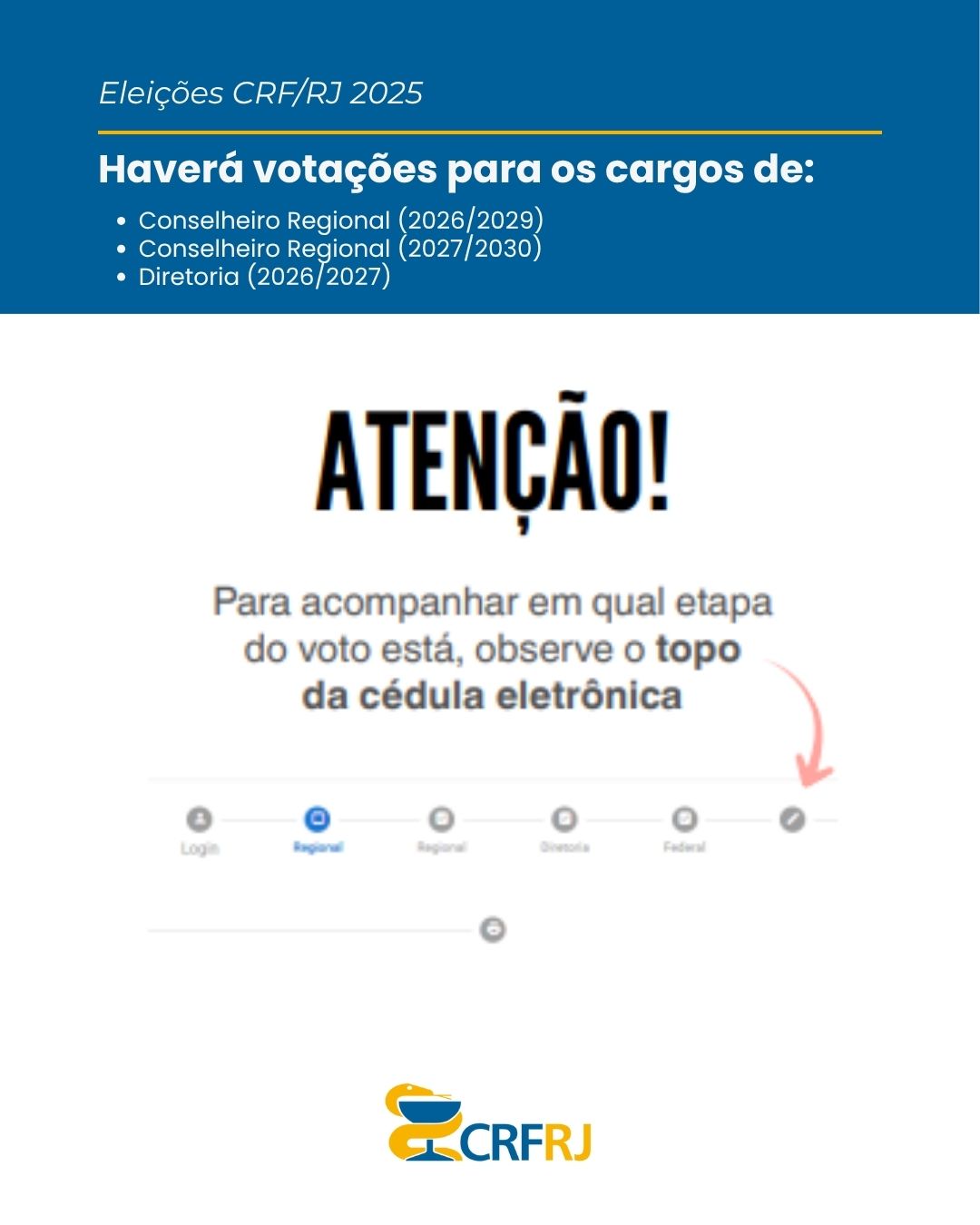
Task: Click the active blue Regional step icon
Action: [316, 818]
